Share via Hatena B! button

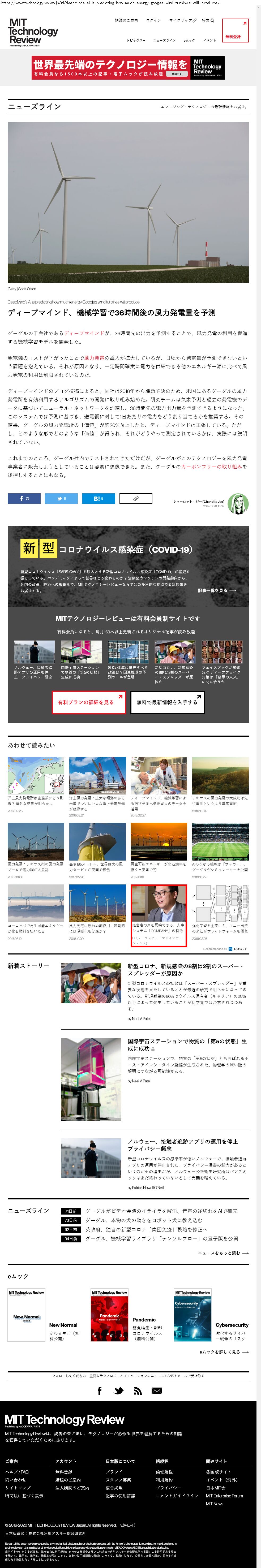point(98,499)
